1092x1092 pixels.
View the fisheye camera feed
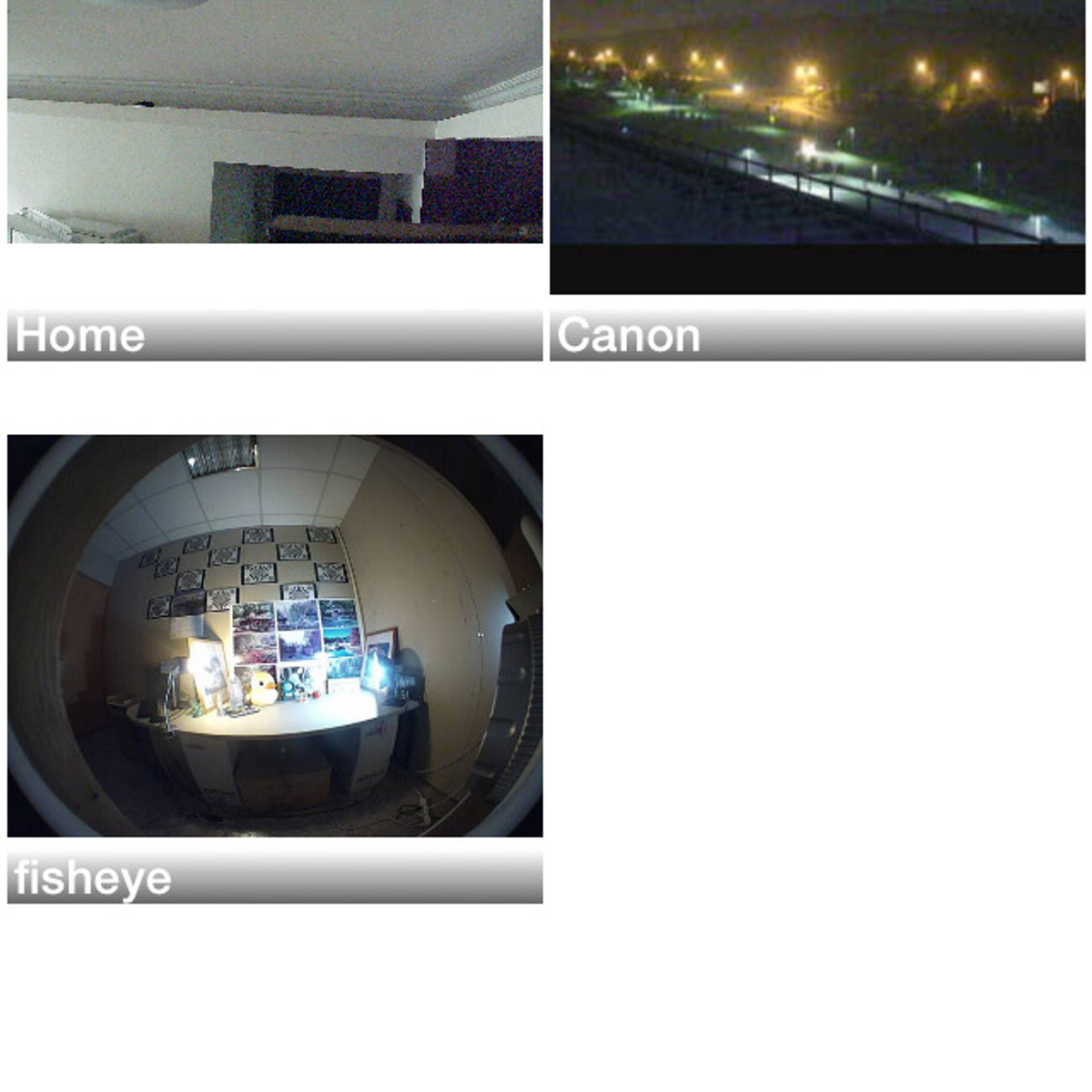point(274,635)
